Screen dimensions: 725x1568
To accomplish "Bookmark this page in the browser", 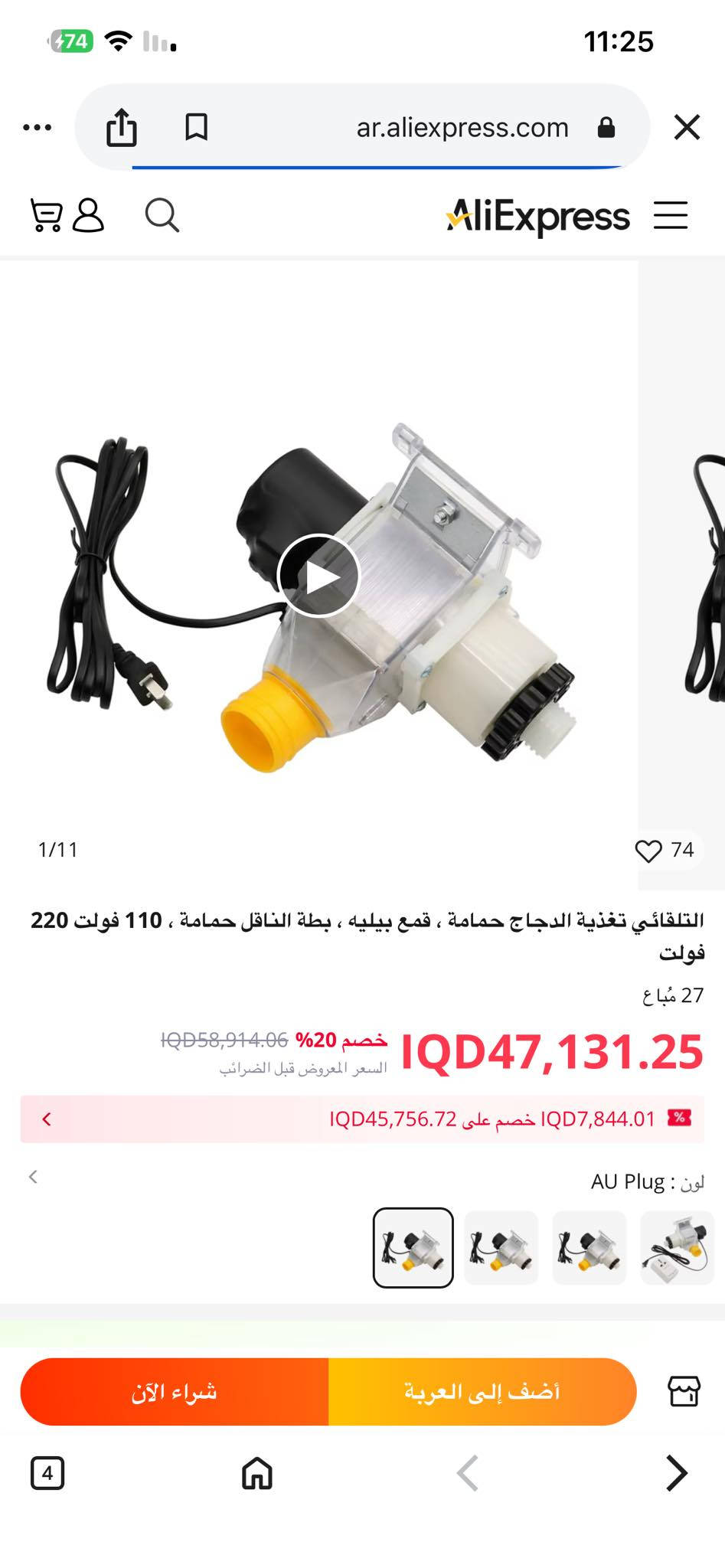I will pos(196,127).
